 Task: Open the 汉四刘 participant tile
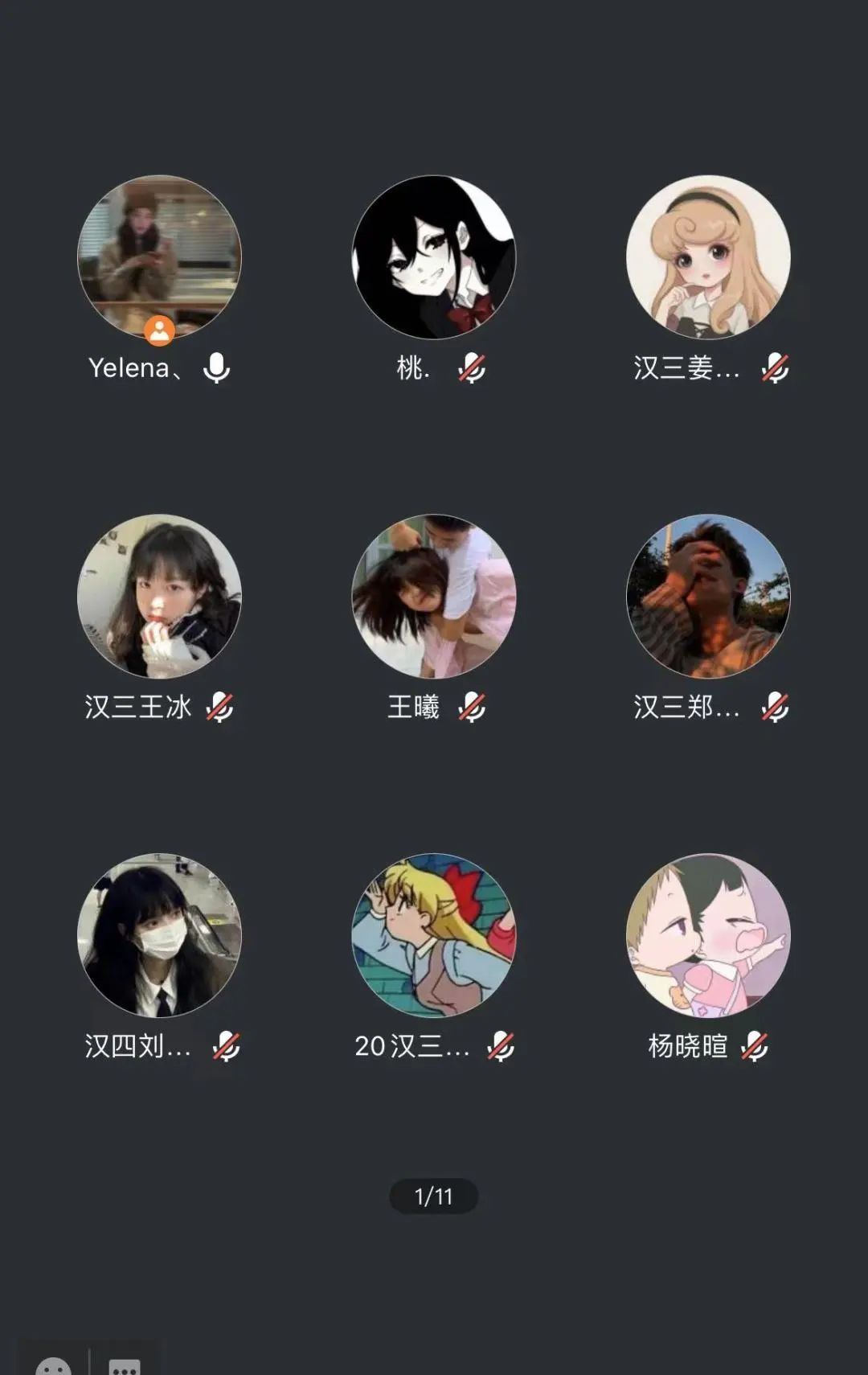[159, 936]
